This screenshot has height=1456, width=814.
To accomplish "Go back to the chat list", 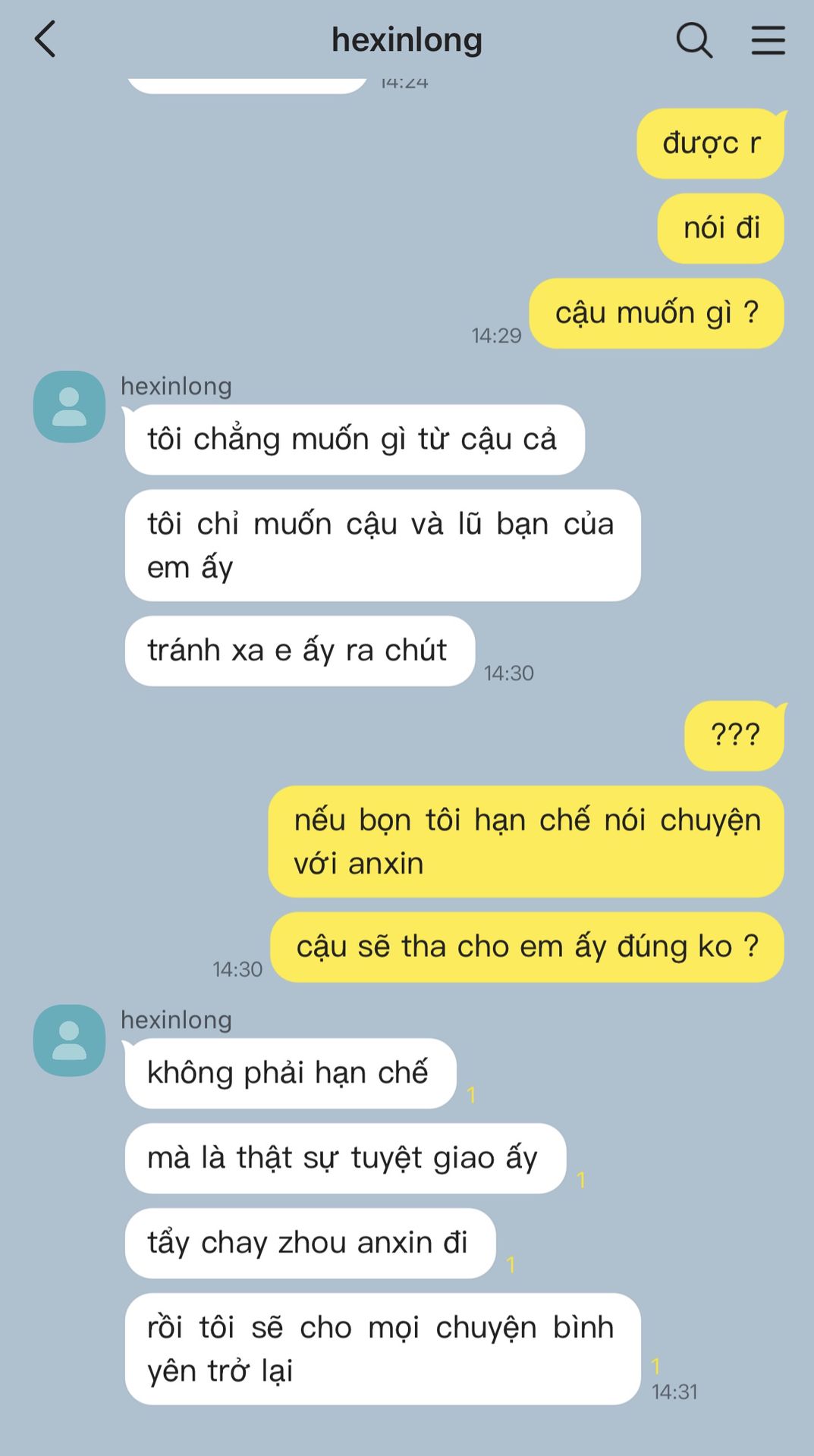I will tap(46, 39).
